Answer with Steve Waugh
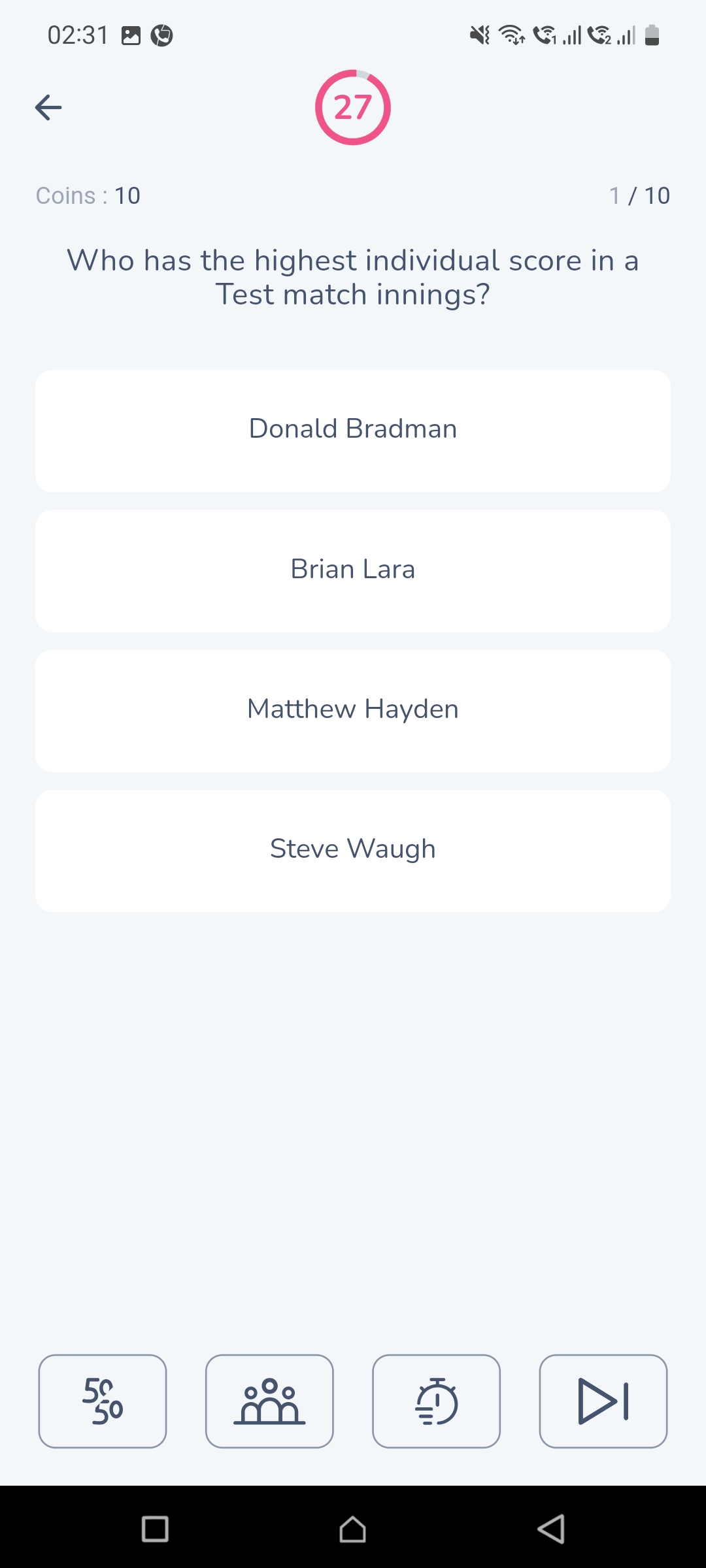 click(353, 850)
